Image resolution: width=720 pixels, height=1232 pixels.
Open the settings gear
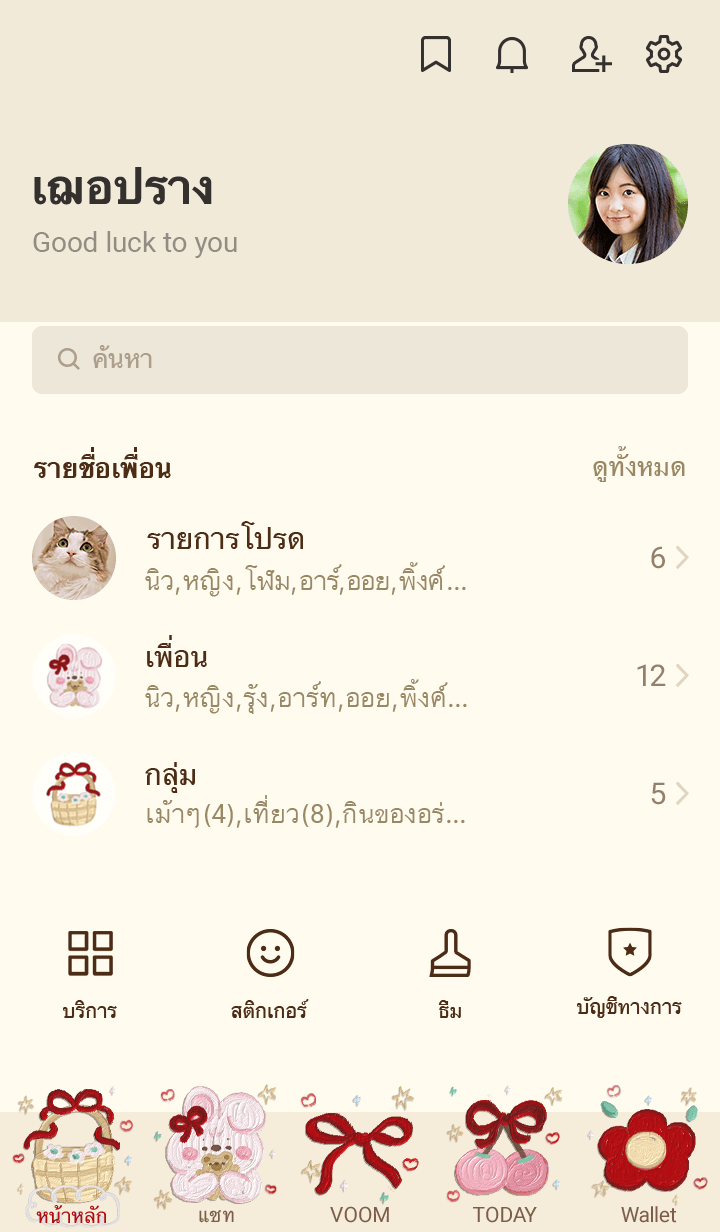click(663, 54)
